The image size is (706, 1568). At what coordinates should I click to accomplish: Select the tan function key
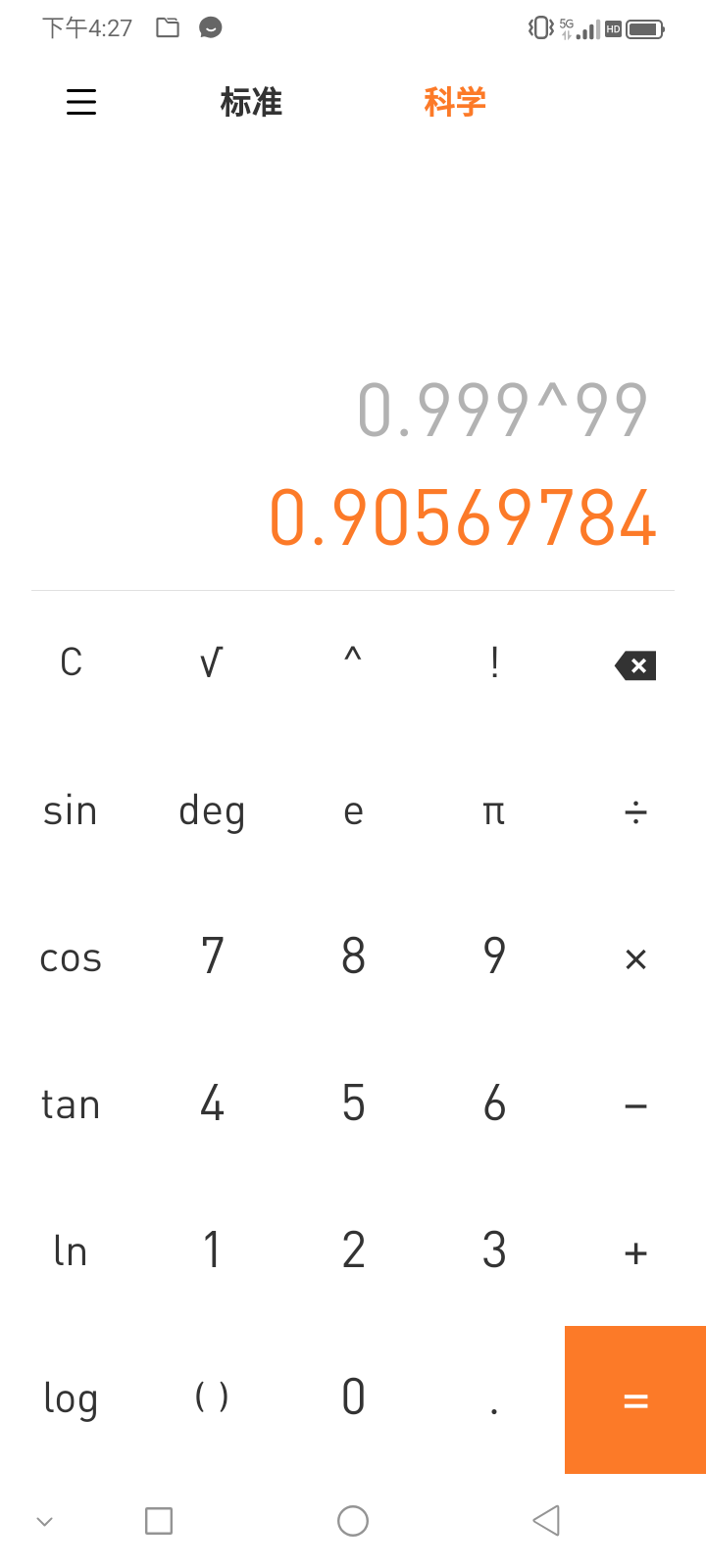pos(70,1104)
